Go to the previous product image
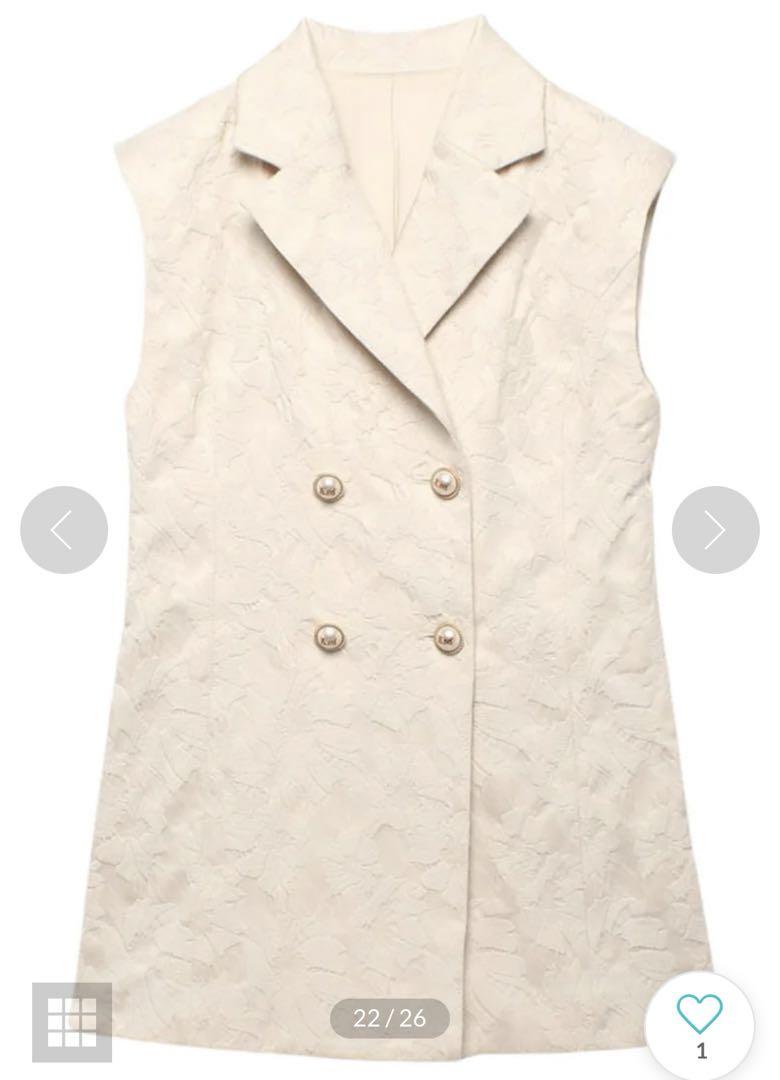The image size is (780, 1080). click(x=64, y=530)
